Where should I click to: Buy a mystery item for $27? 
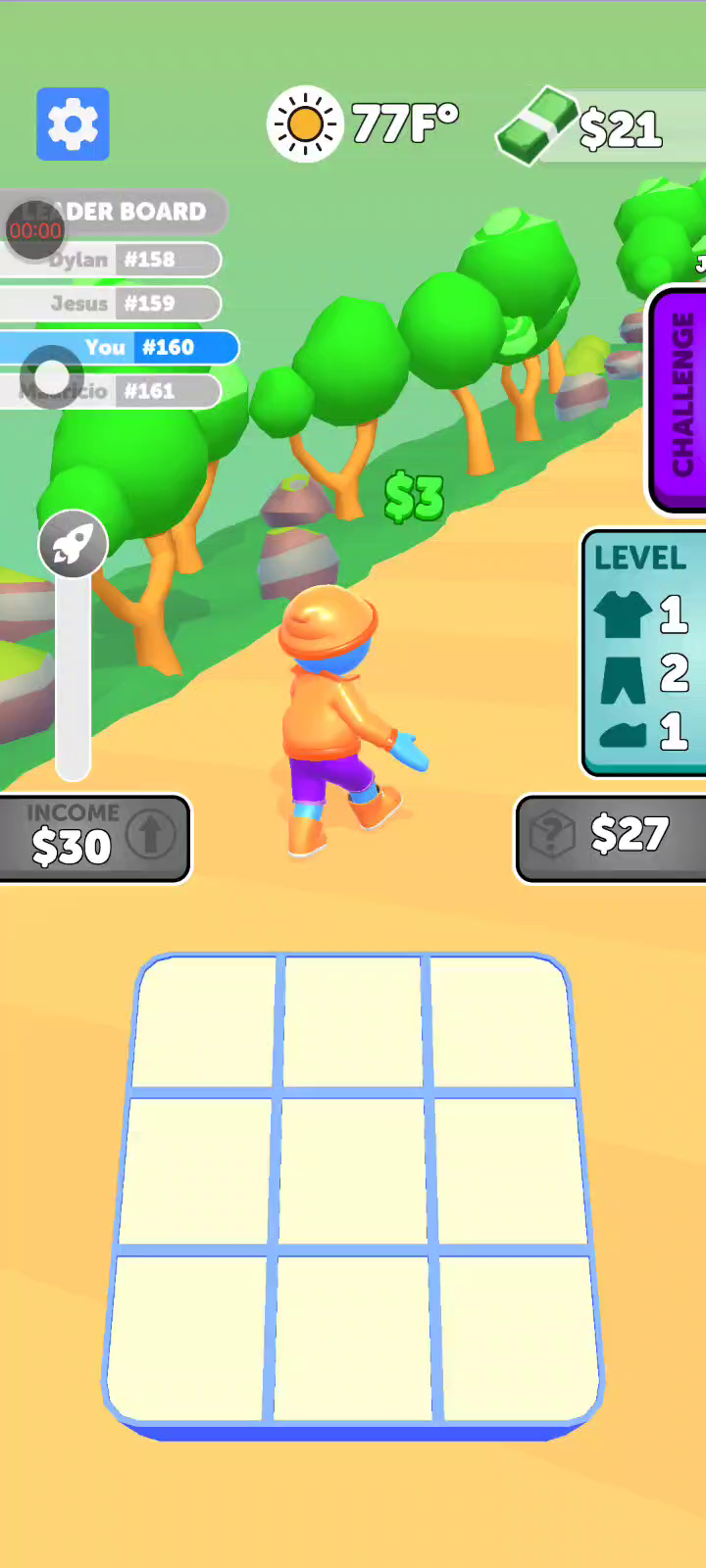(611, 837)
